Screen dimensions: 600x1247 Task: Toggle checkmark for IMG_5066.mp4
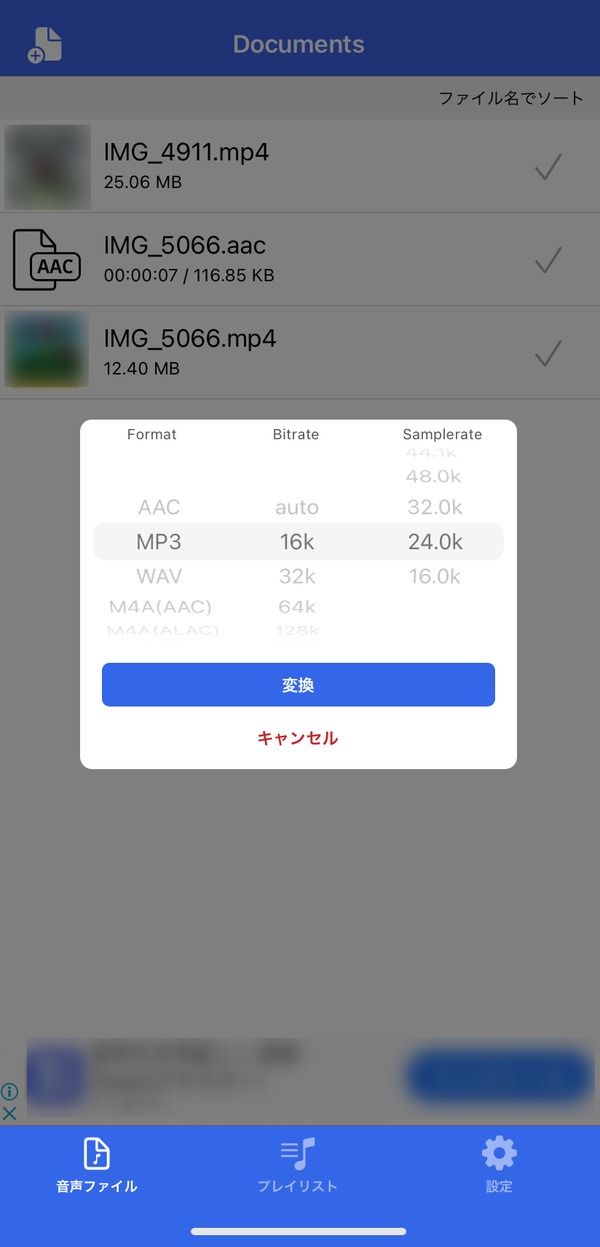click(x=548, y=353)
